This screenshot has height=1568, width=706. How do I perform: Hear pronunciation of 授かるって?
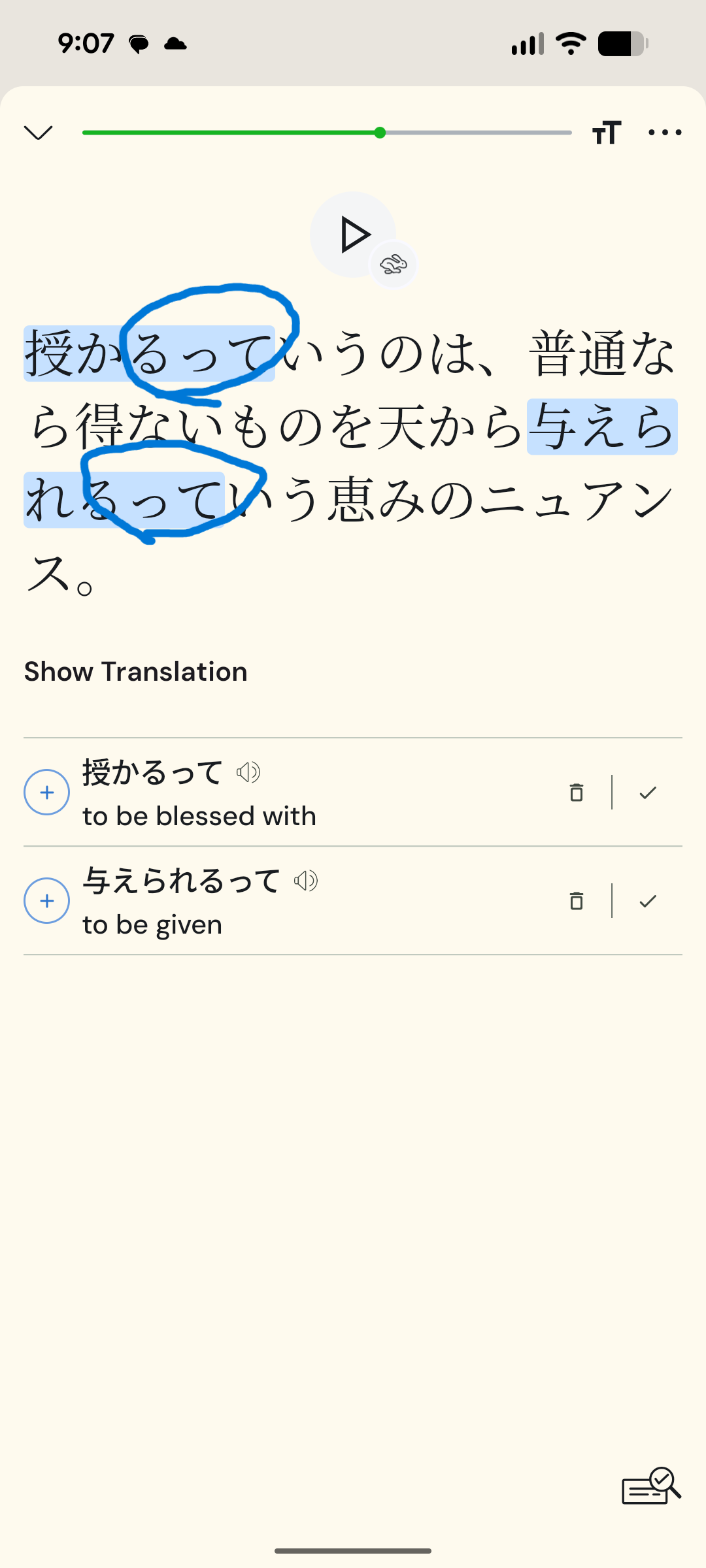tap(248, 772)
